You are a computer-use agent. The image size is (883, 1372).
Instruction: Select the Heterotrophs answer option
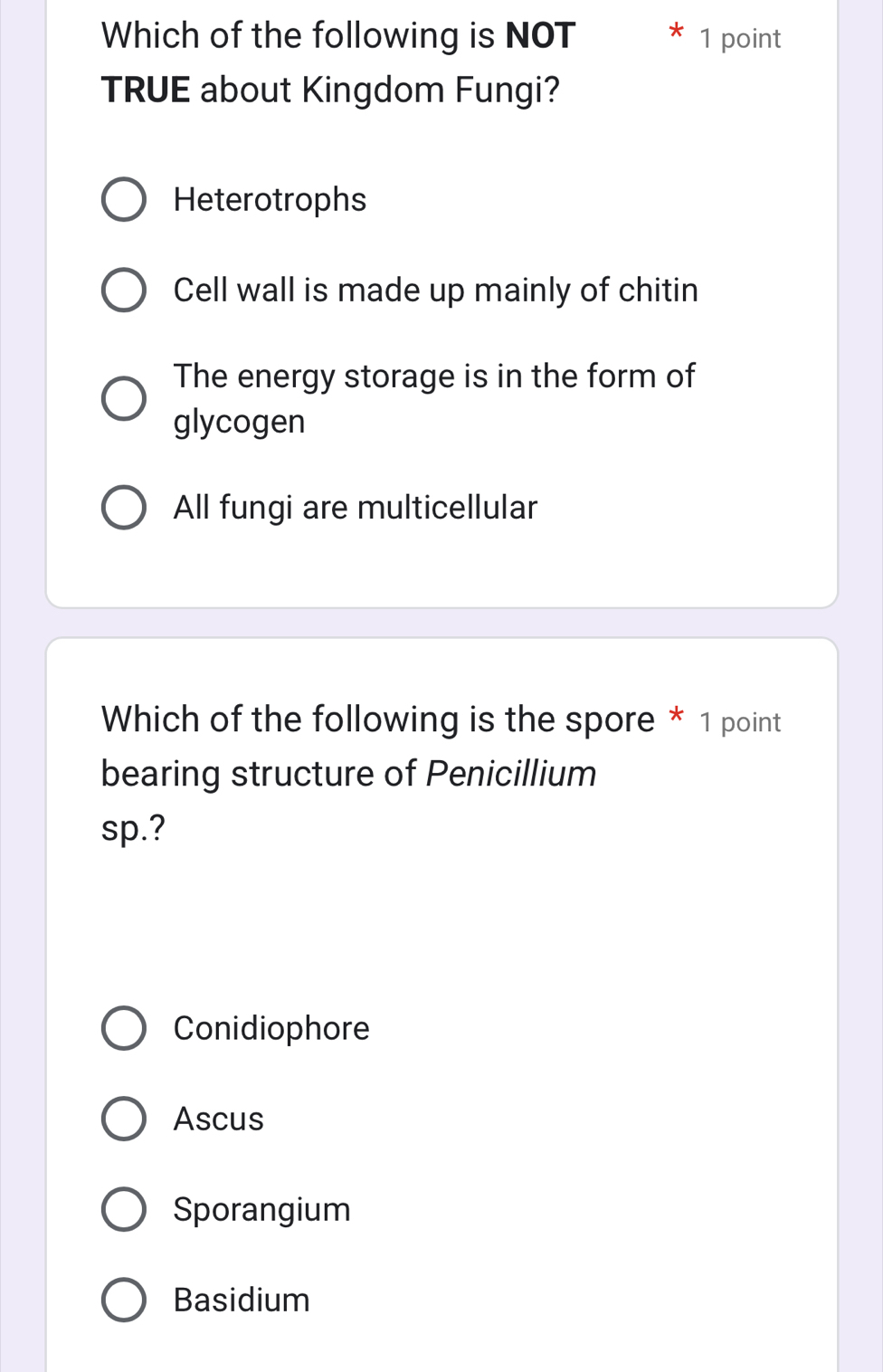coord(124,199)
